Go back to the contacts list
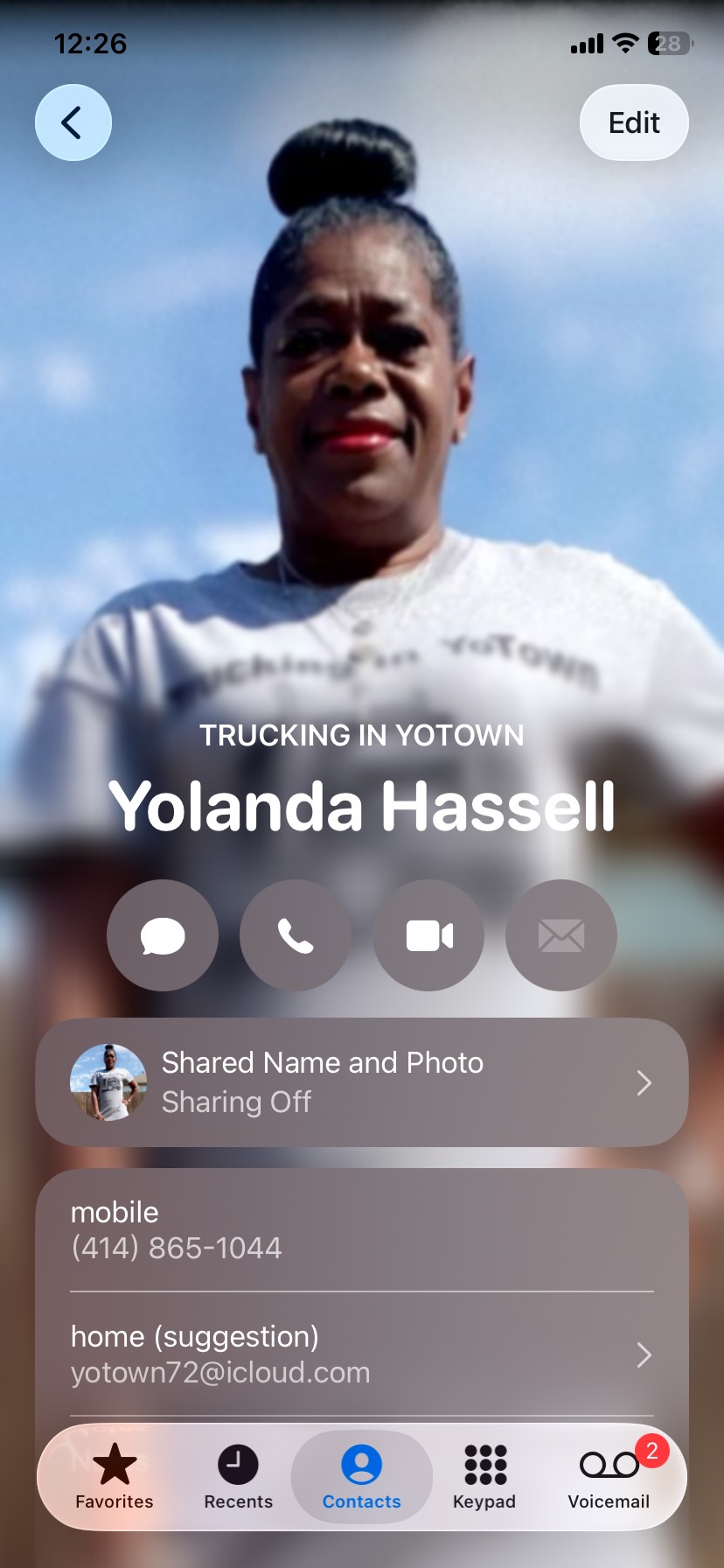 coord(73,122)
